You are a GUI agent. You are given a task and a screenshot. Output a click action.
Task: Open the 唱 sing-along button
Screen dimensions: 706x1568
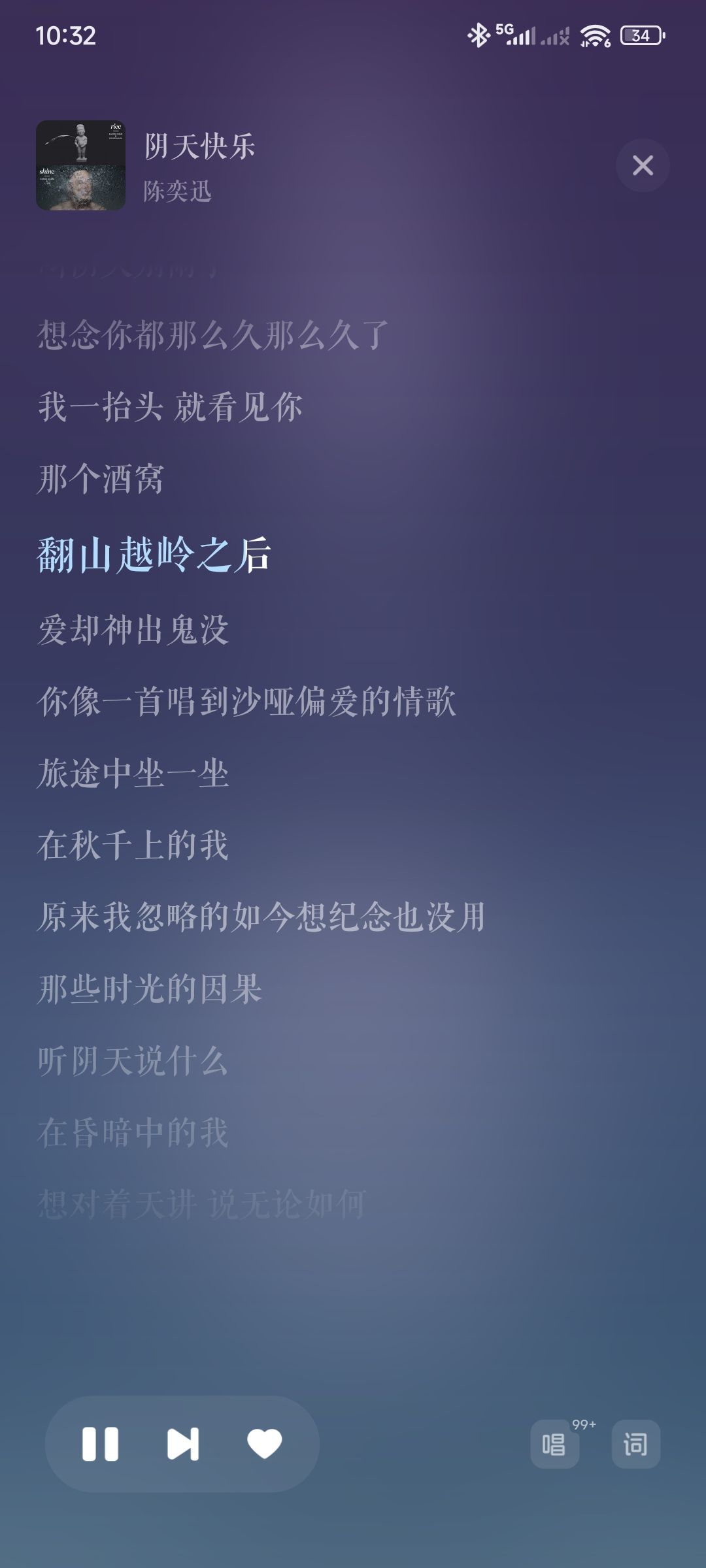pos(554,1444)
